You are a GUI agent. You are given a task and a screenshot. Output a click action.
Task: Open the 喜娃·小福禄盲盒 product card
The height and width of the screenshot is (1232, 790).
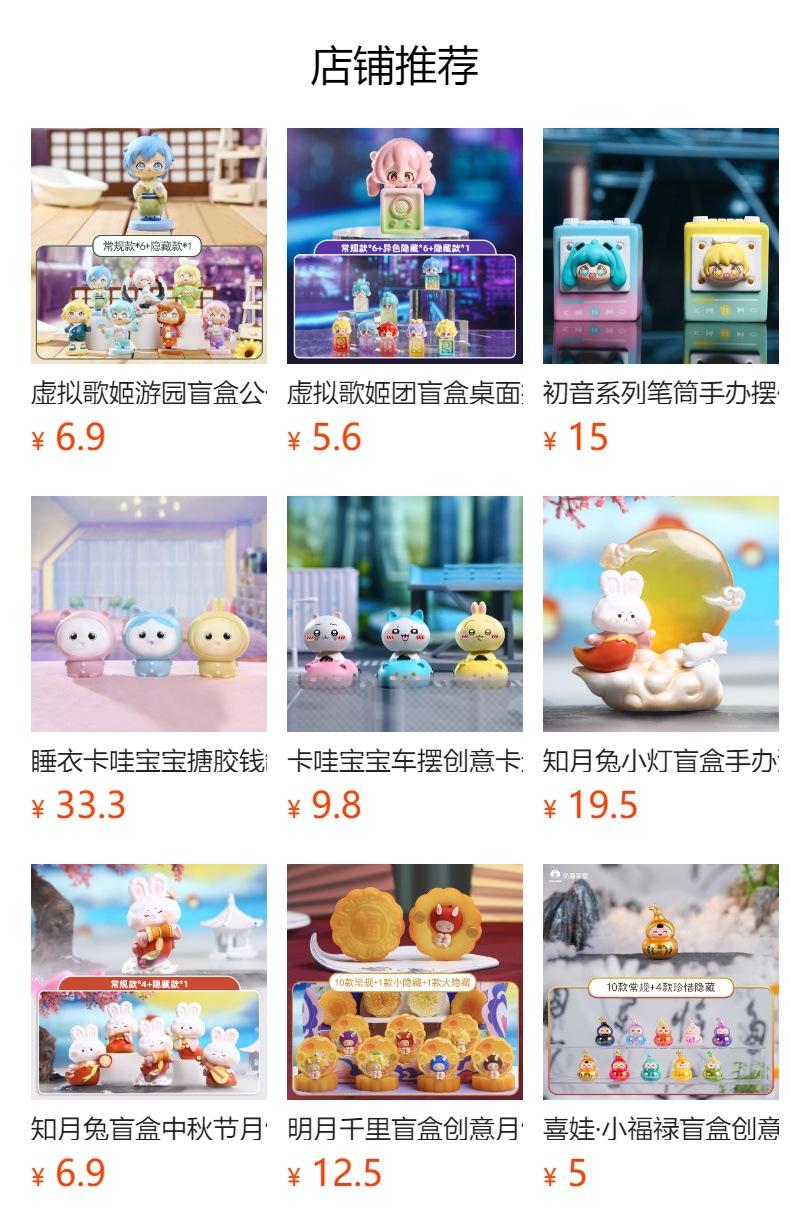(660, 981)
